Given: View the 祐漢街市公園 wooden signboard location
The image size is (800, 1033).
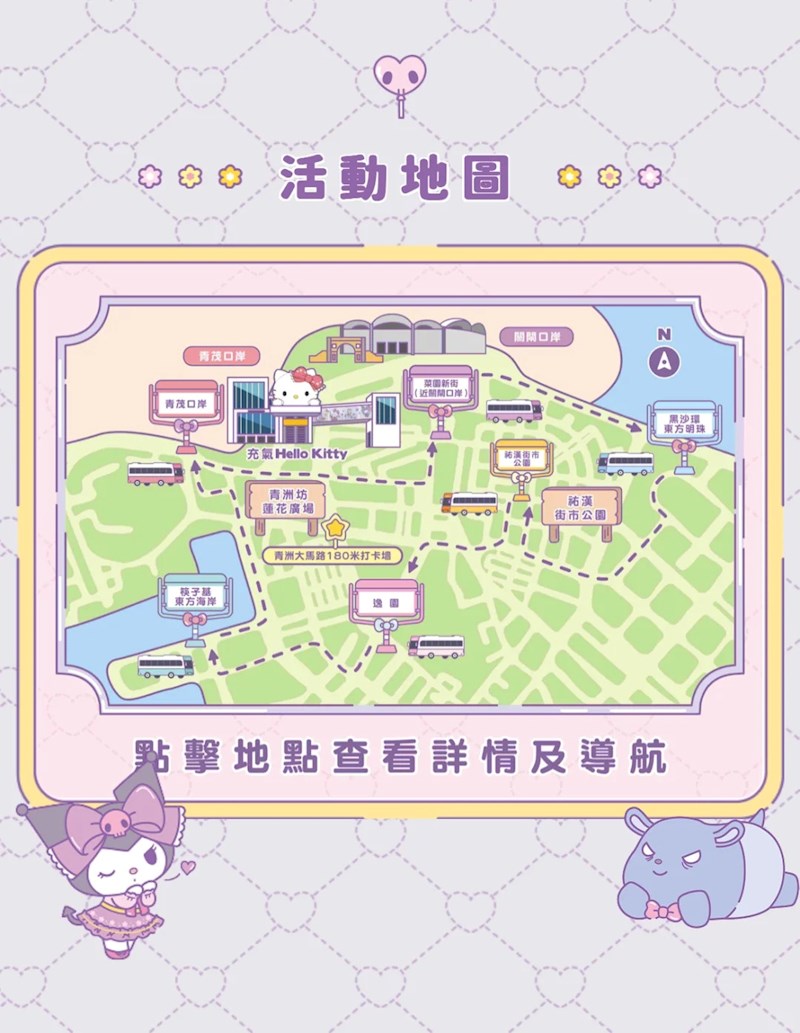Looking at the screenshot, I should point(581,508).
